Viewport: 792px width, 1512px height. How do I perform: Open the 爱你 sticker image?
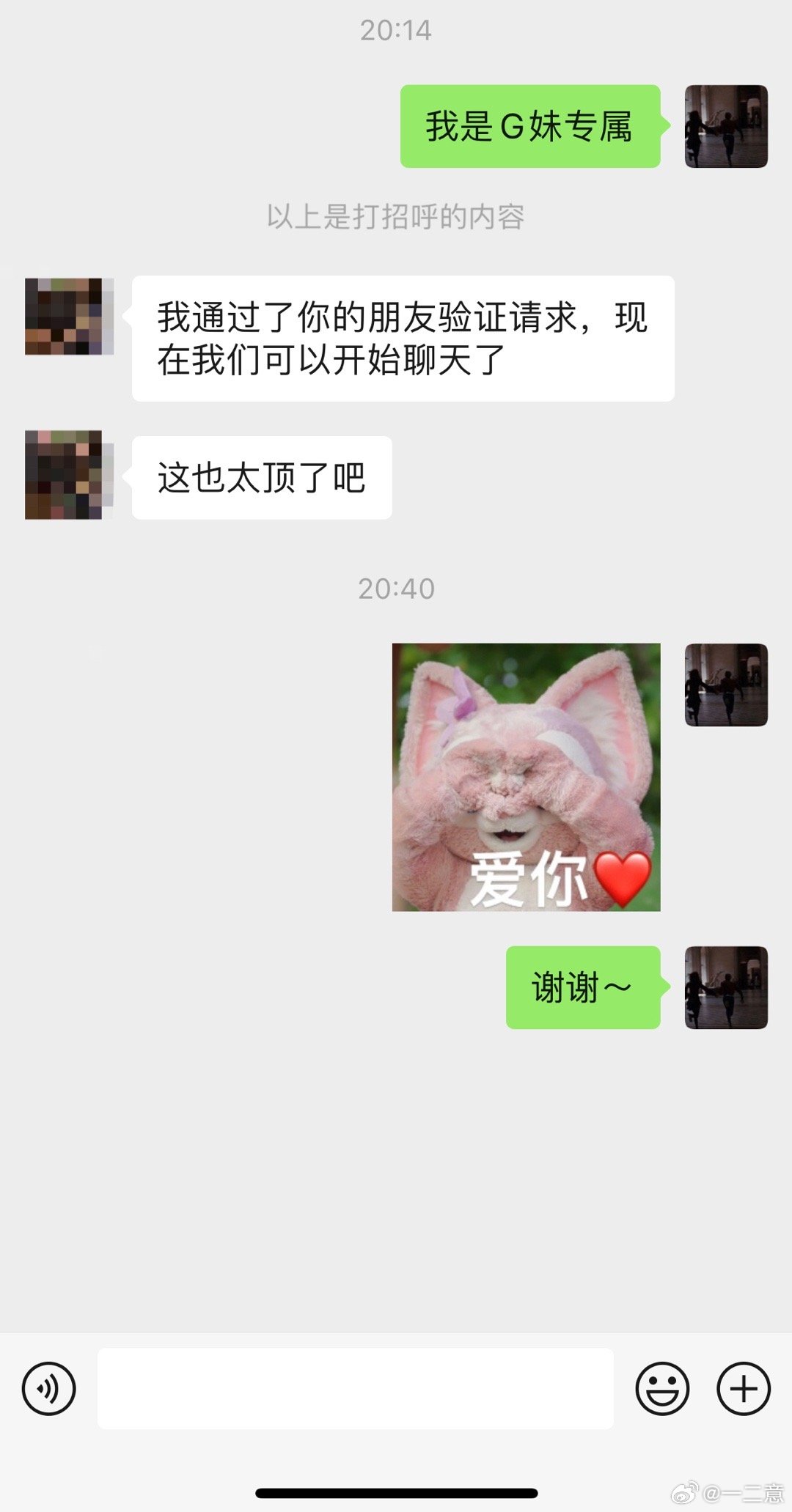(526, 777)
